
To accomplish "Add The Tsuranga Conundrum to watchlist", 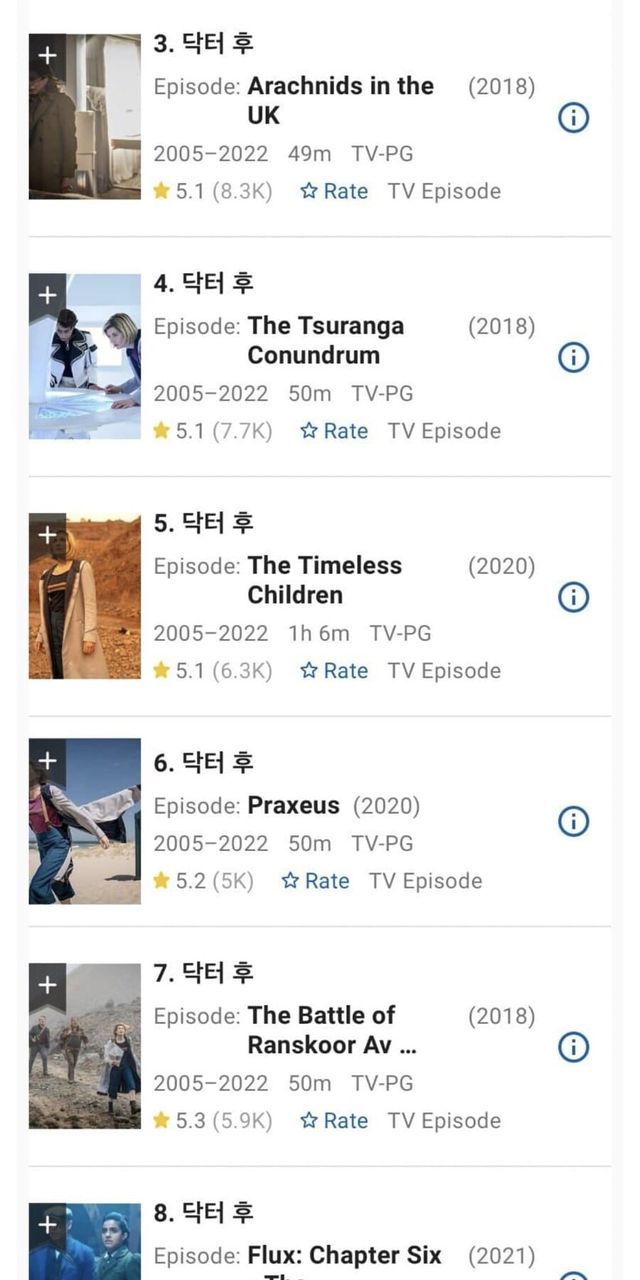I will point(47,295).
